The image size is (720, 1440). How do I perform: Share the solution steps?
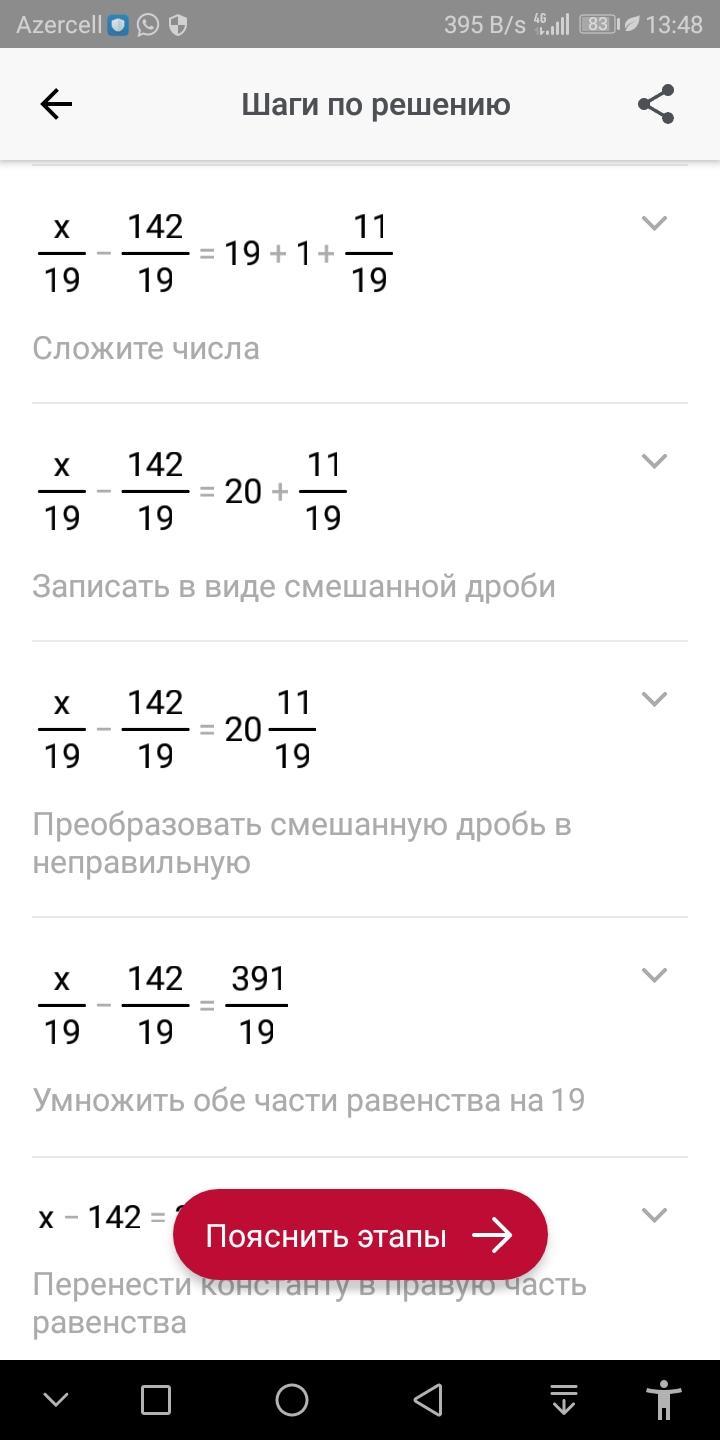pos(656,104)
